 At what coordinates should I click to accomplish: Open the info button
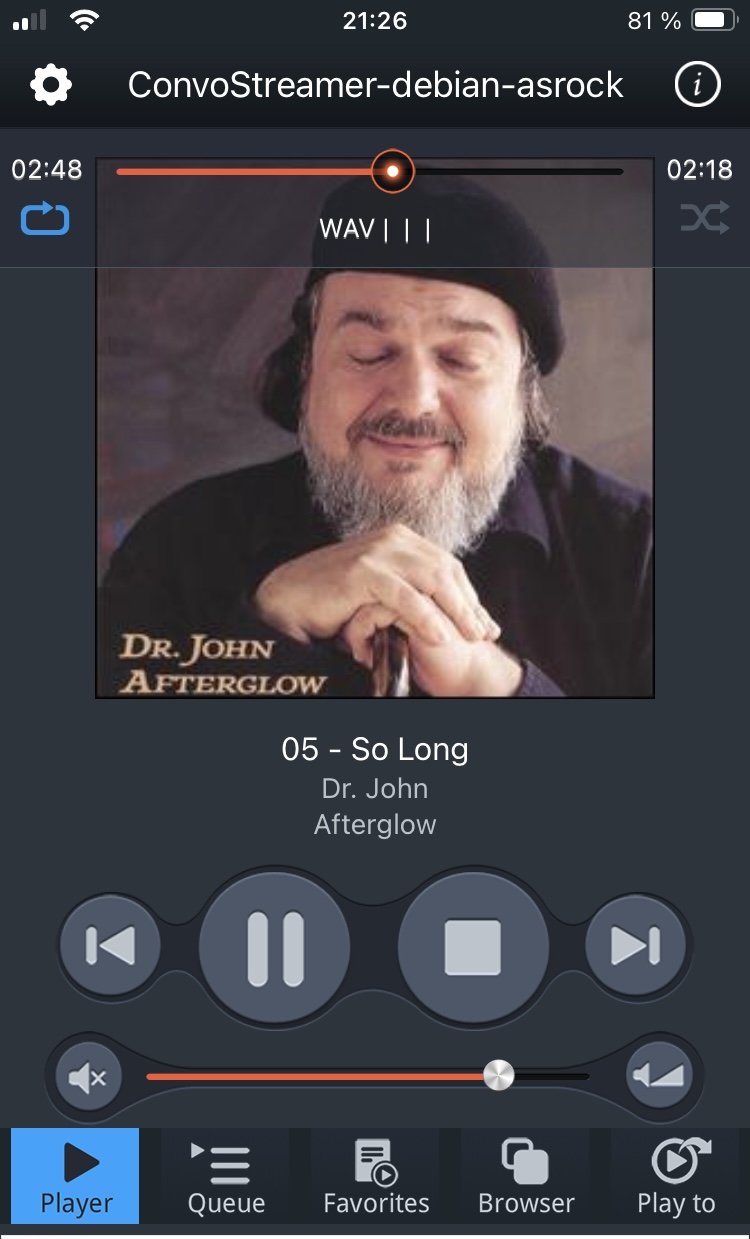tap(697, 85)
